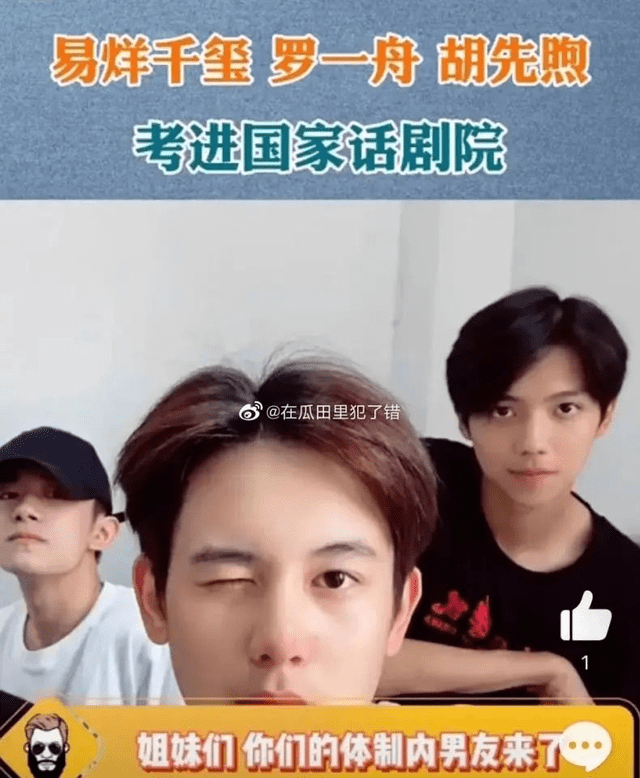This screenshot has width=640, height=778.
Task: Open the comments bubble
Action: click(x=587, y=744)
